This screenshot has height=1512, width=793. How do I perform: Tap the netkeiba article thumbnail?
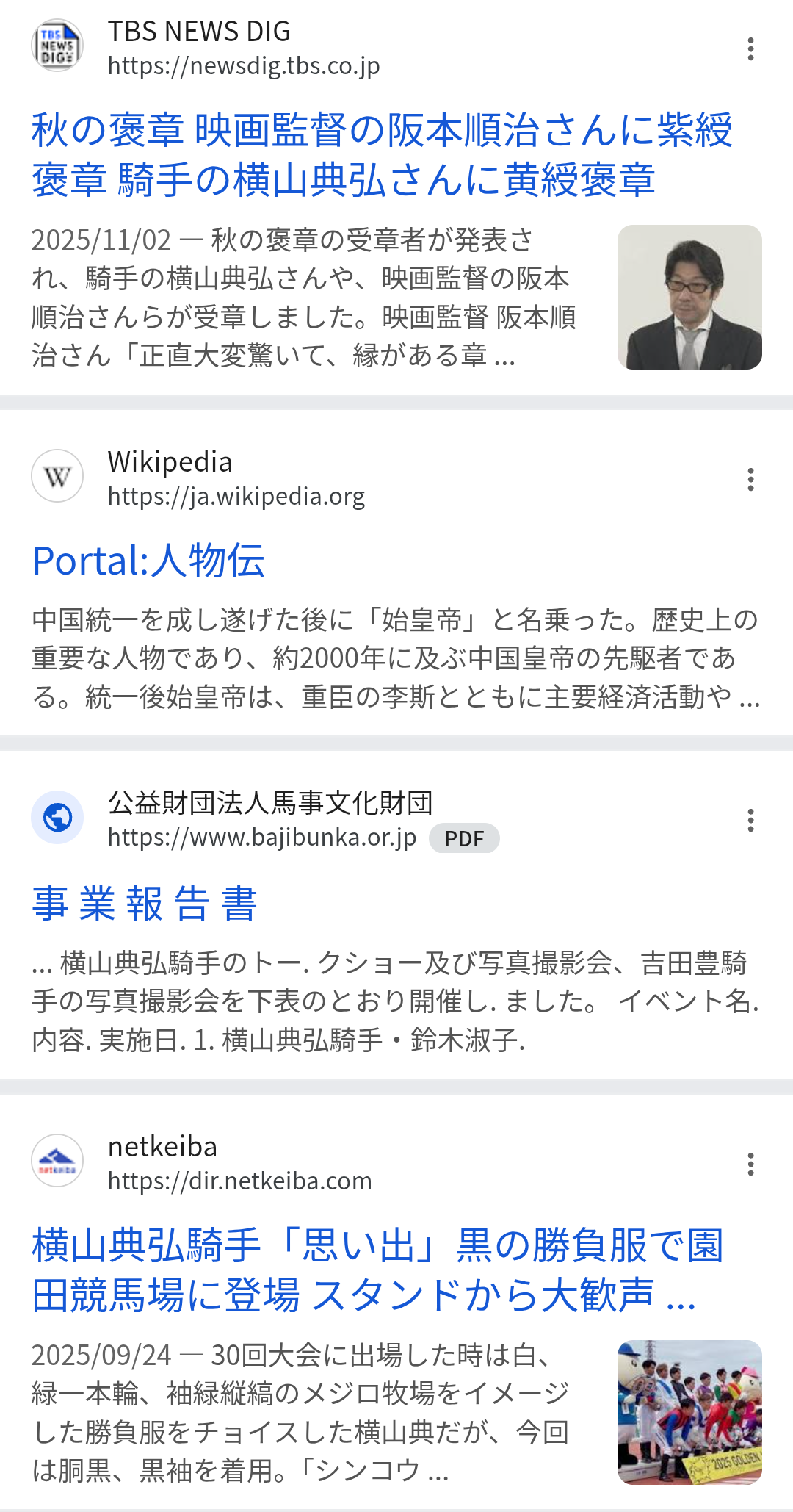[689, 1412]
